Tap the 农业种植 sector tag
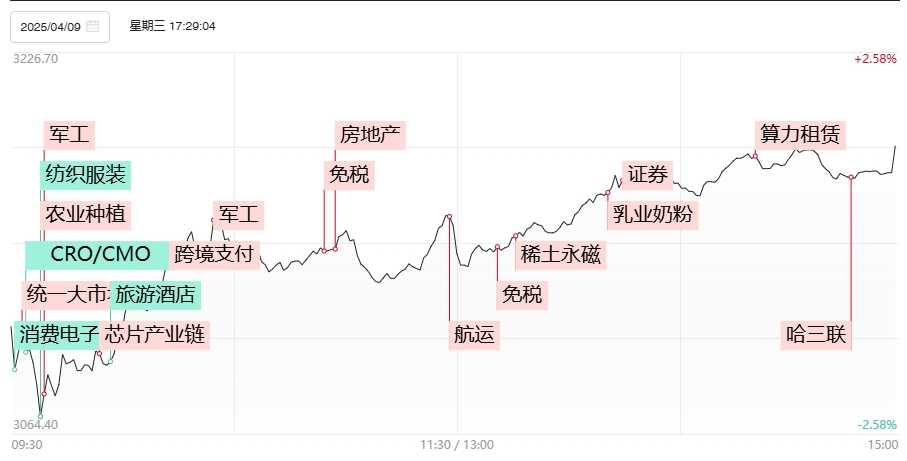The image size is (907, 461). pos(86,214)
